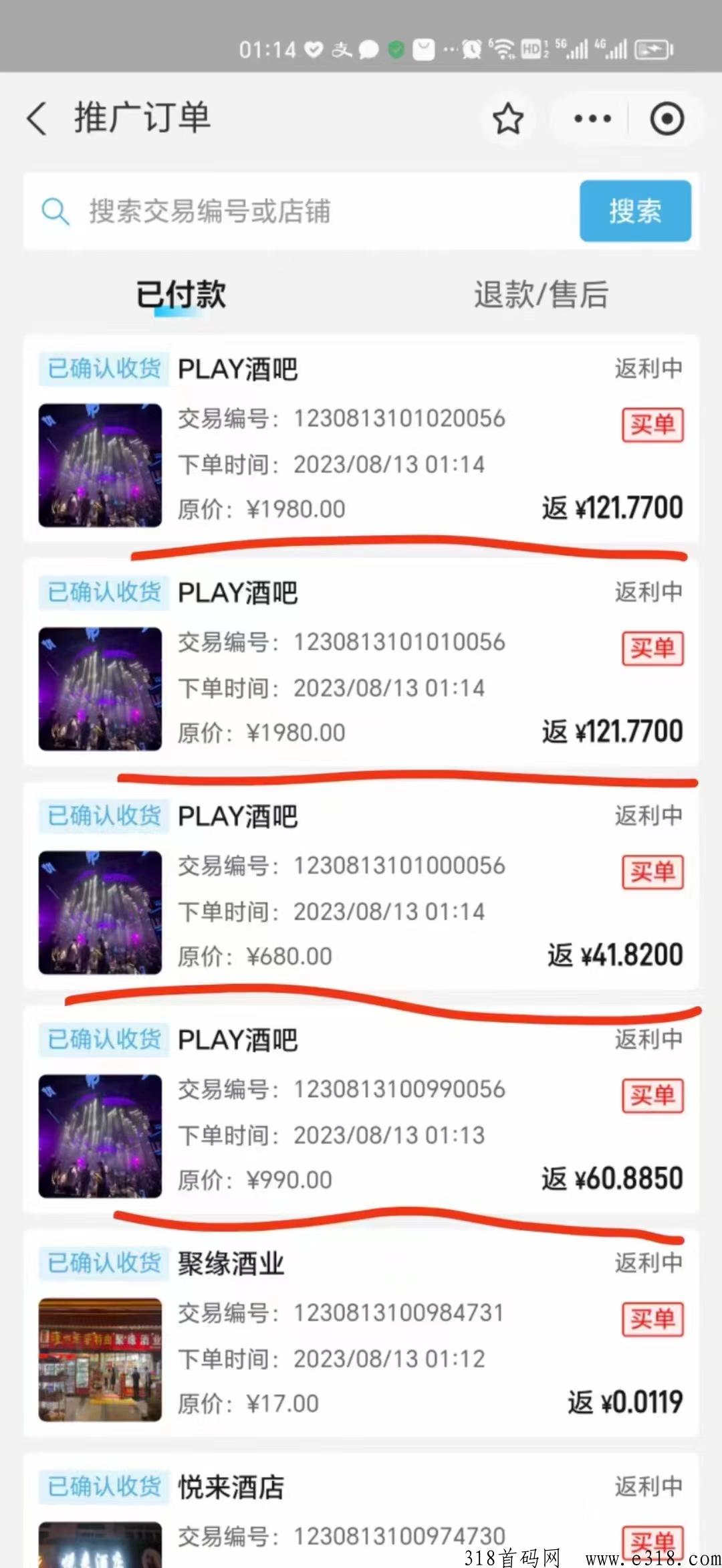Select the 已付款 tab
Viewport: 722px width, 1568px height.
tap(181, 295)
